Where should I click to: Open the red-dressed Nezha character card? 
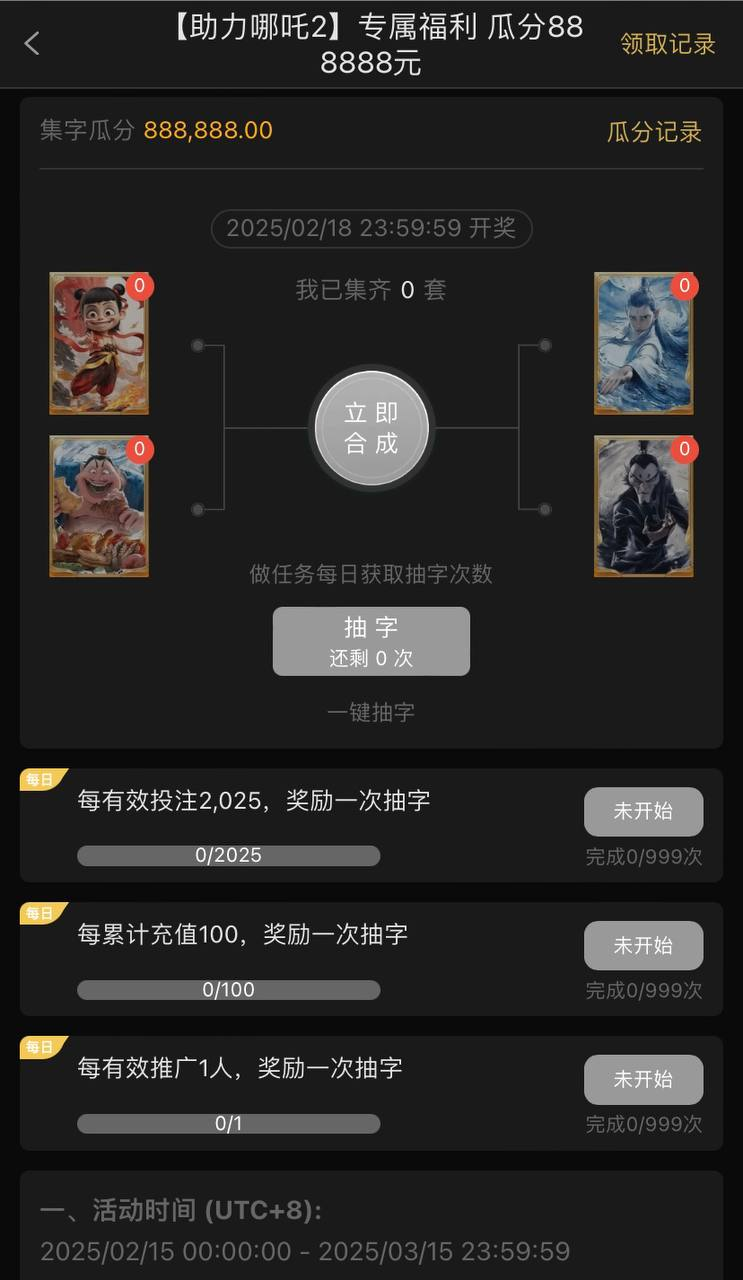99,343
